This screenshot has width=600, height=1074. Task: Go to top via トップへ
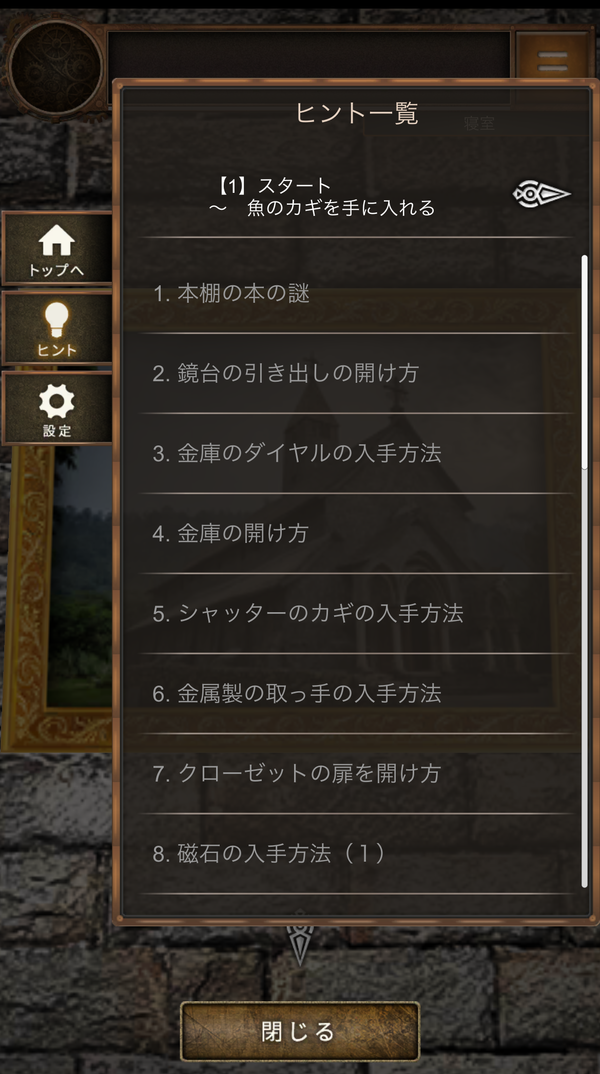57,249
